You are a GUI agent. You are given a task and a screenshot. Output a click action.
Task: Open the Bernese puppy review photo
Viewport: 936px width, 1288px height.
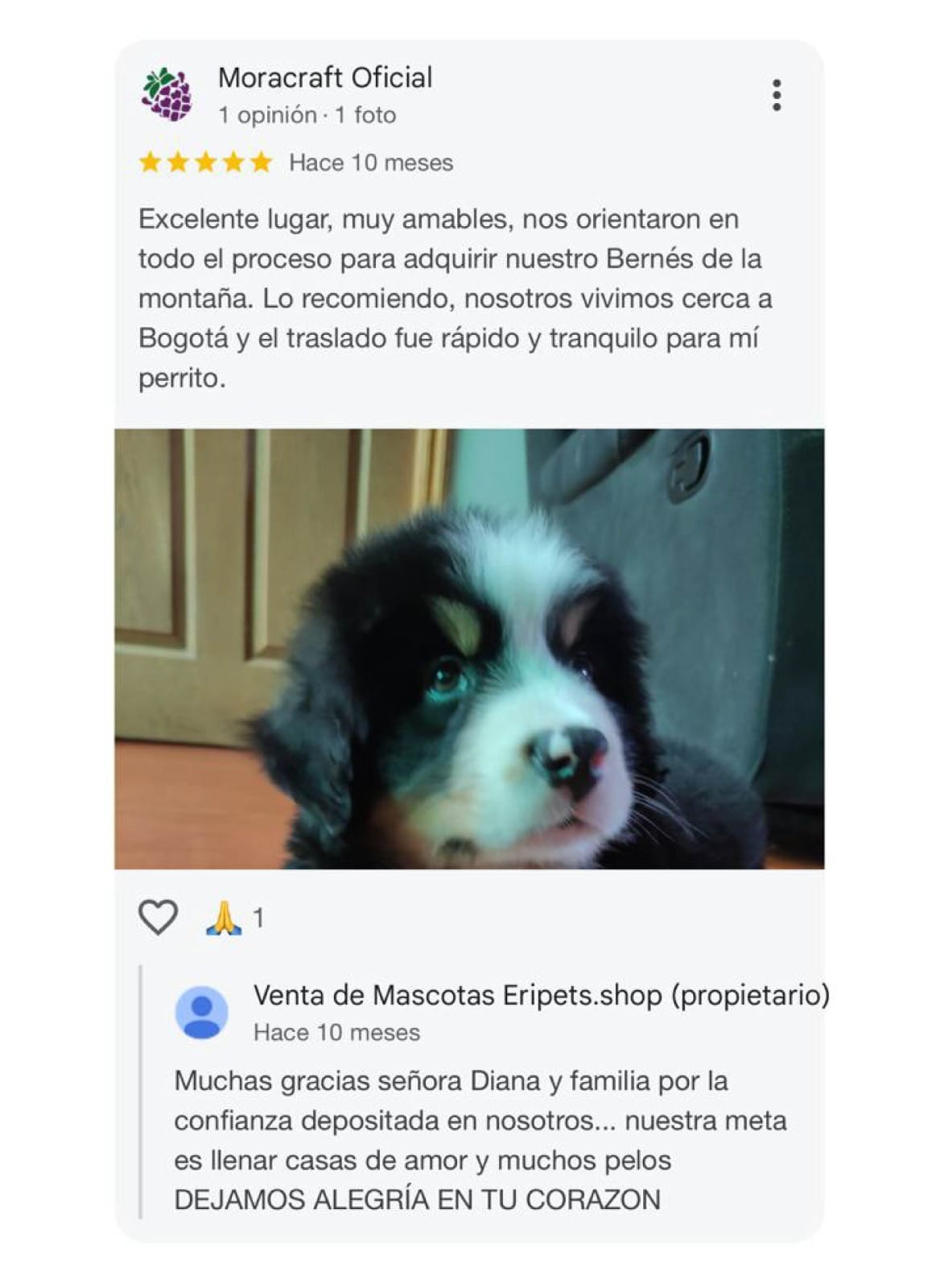click(468, 649)
